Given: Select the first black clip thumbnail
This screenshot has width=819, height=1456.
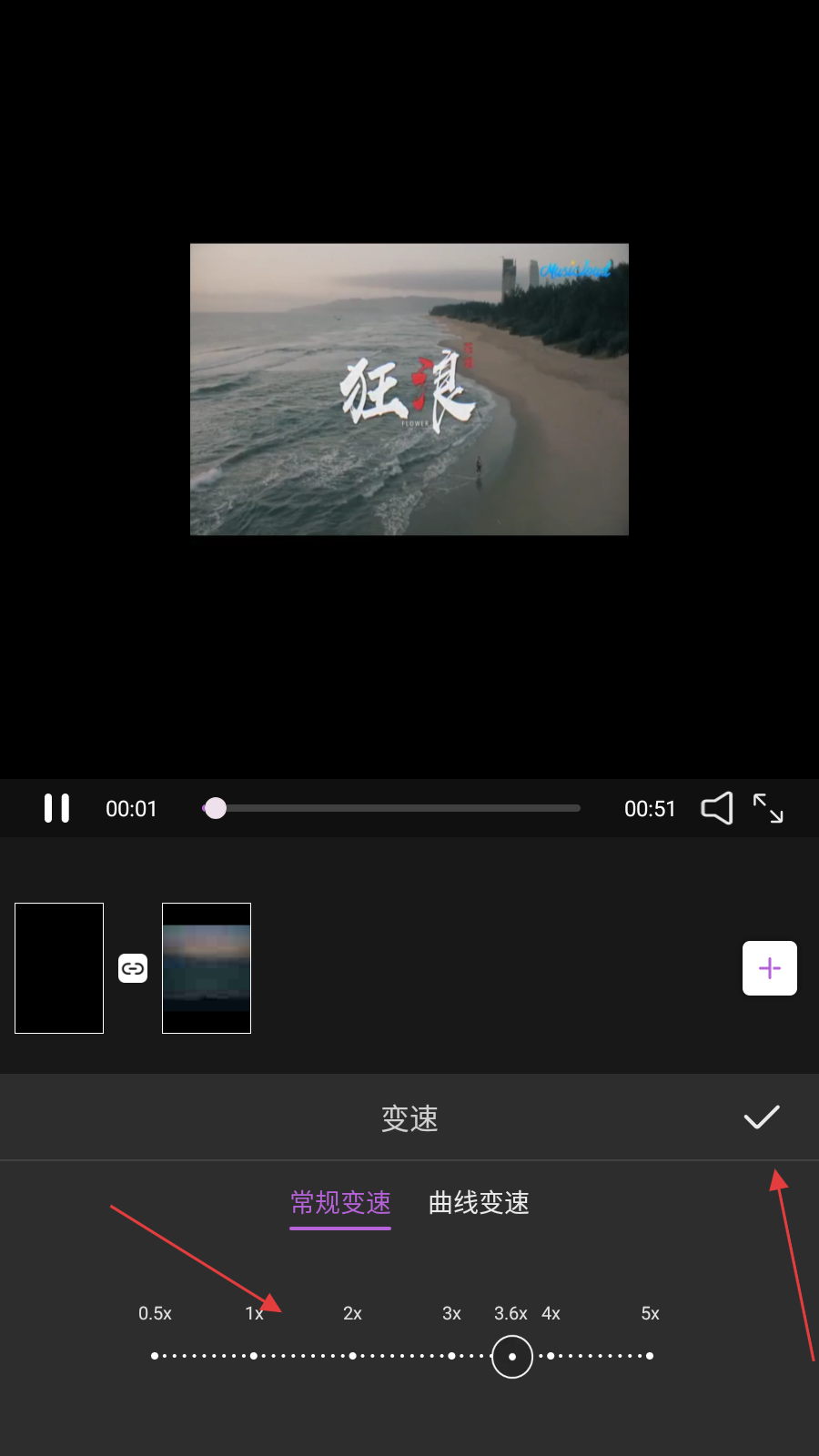Looking at the screenshot, I should point(59,968).
